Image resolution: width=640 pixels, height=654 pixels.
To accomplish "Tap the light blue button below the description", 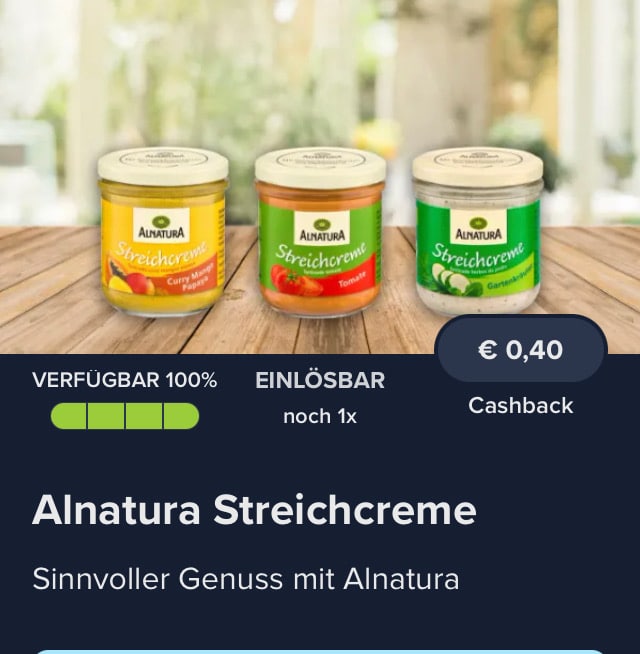I will (x=320, y=650).
